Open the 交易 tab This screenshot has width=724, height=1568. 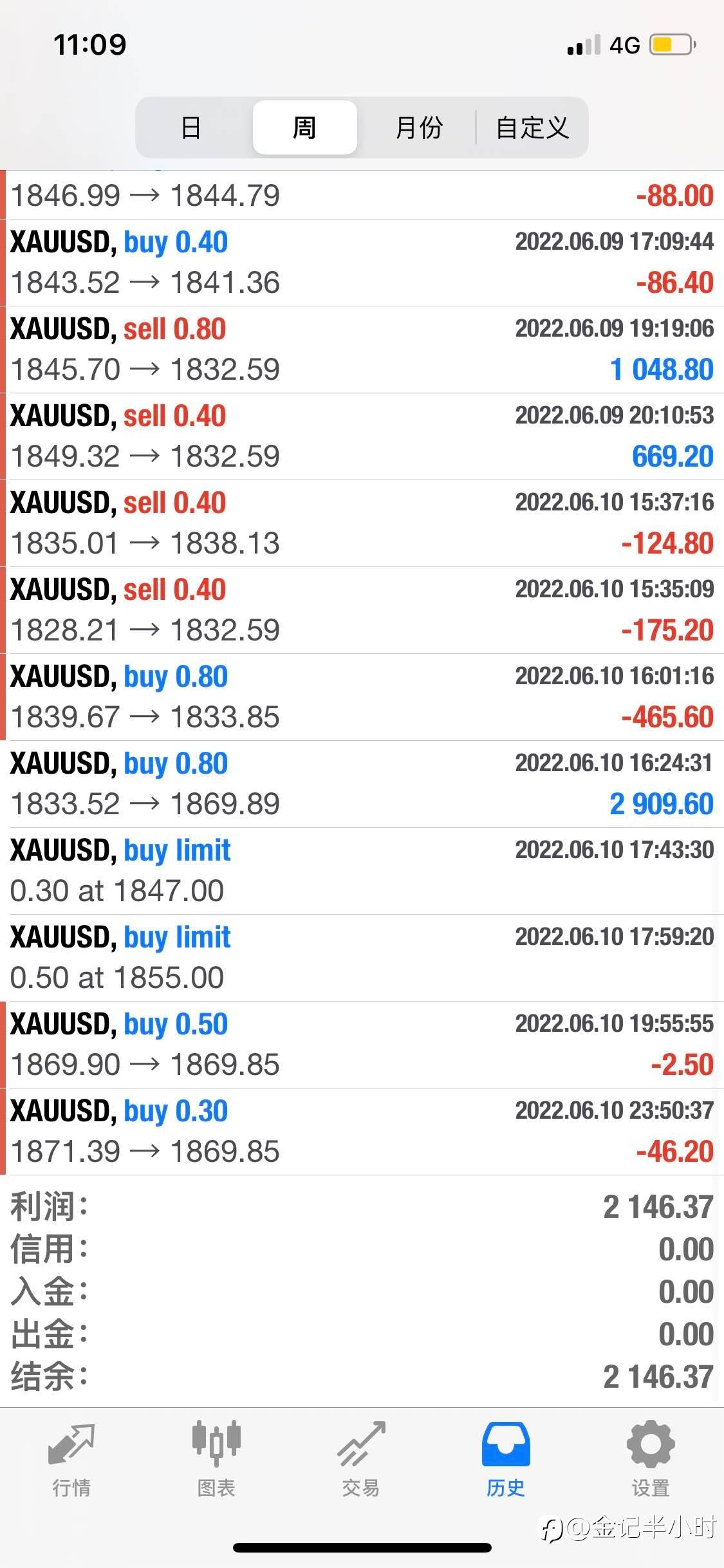(361, 1460)
